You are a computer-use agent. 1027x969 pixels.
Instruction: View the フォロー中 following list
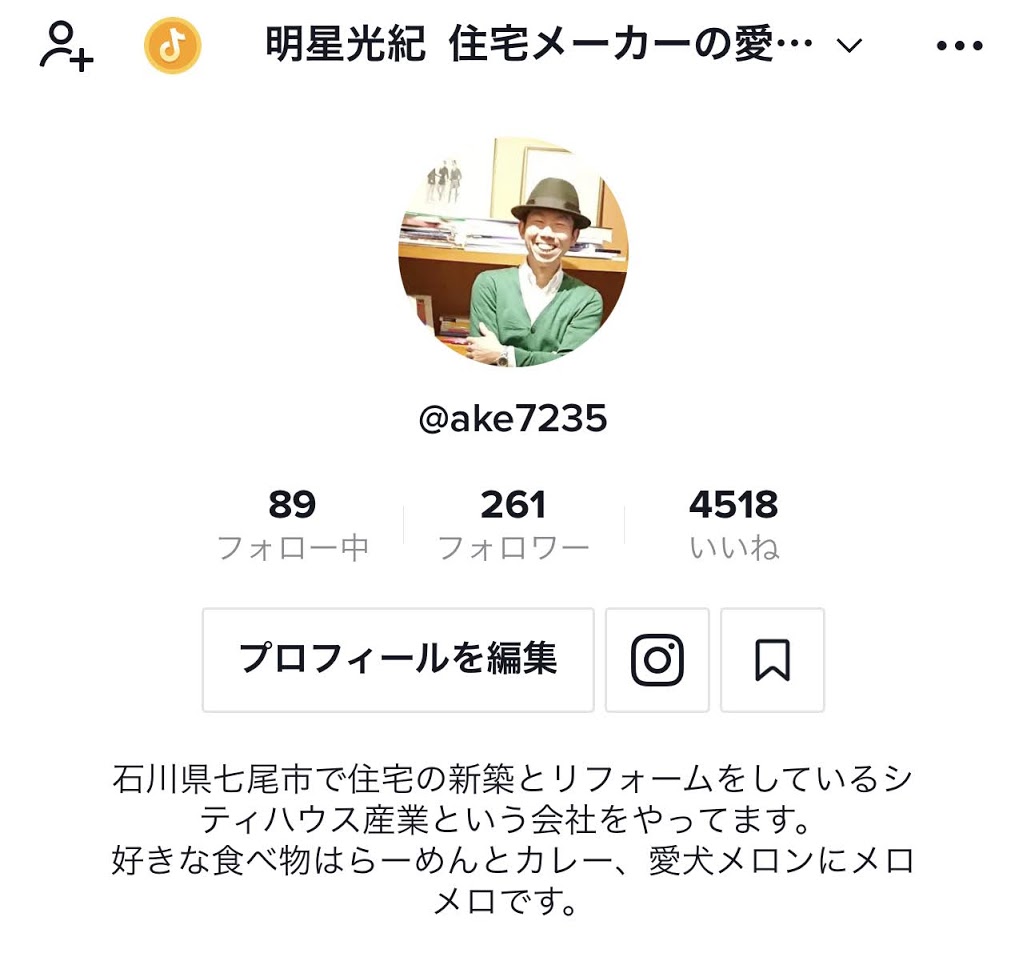293,524
